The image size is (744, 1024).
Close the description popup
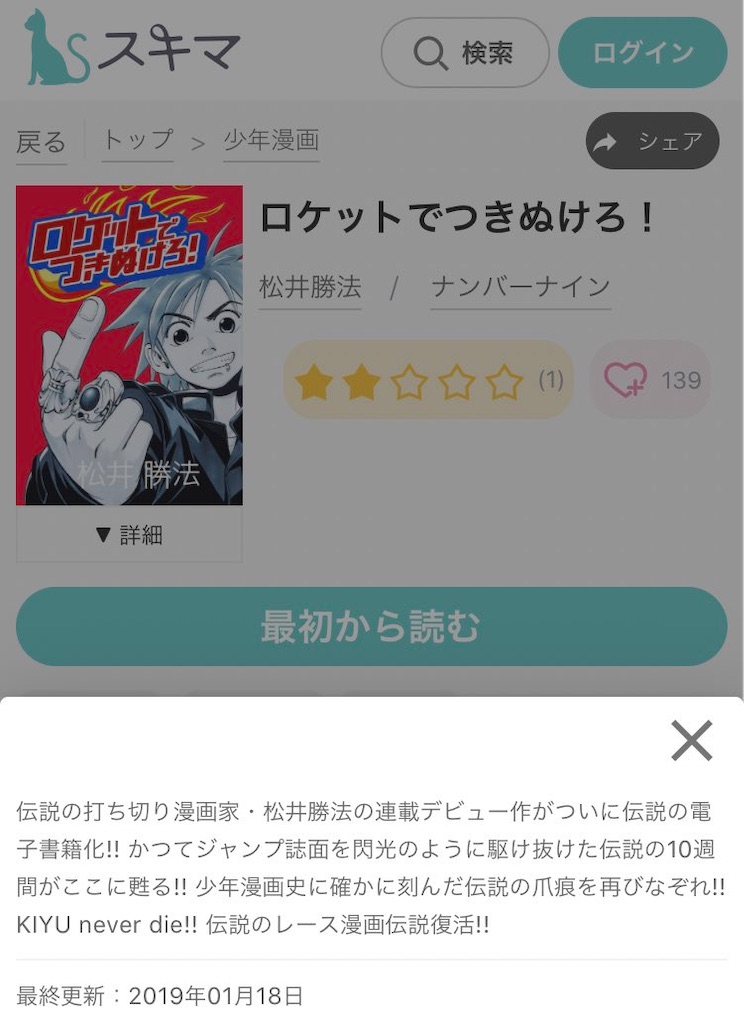(x=691, y=741)
